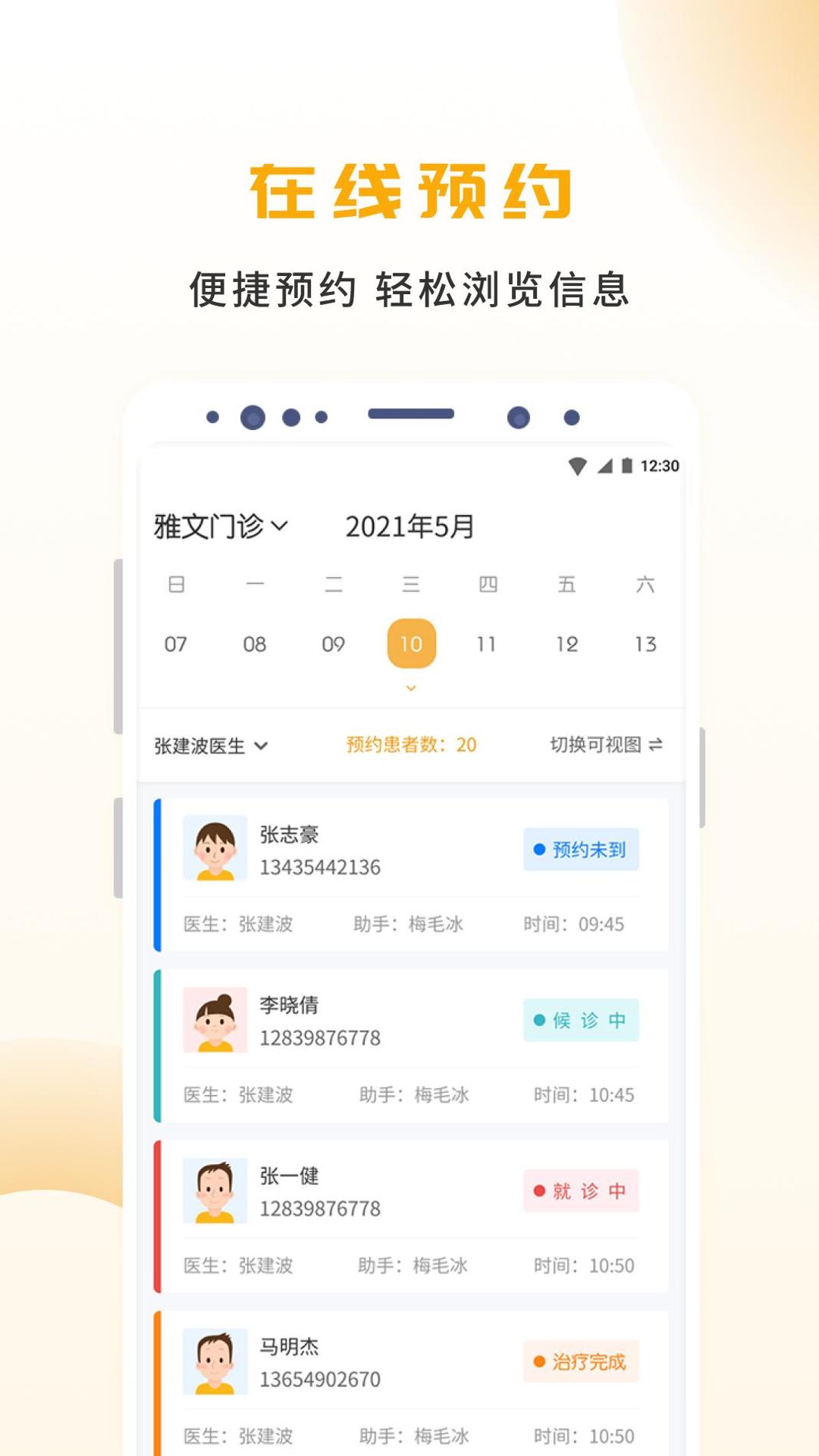Click the 预约患者数：20 counter
This screenshot has width=819, height=1456.
(x=410, y=744)
